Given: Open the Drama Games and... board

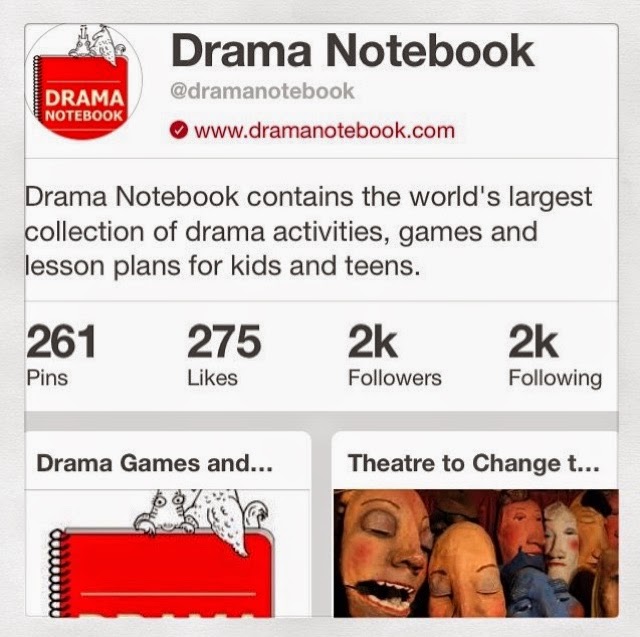Looking at the screenshot, I should point(164,528).
